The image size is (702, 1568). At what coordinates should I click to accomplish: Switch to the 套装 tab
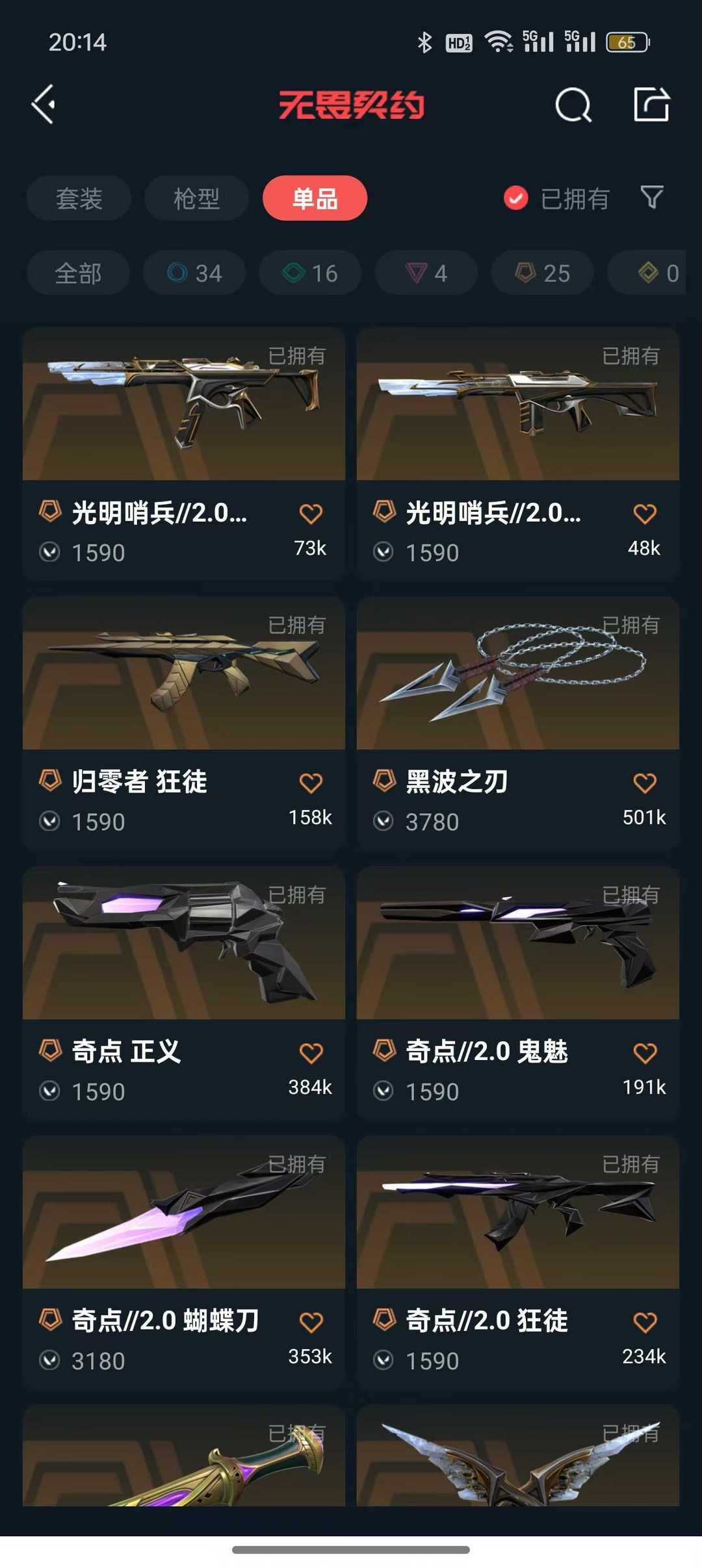click(79, 199)
